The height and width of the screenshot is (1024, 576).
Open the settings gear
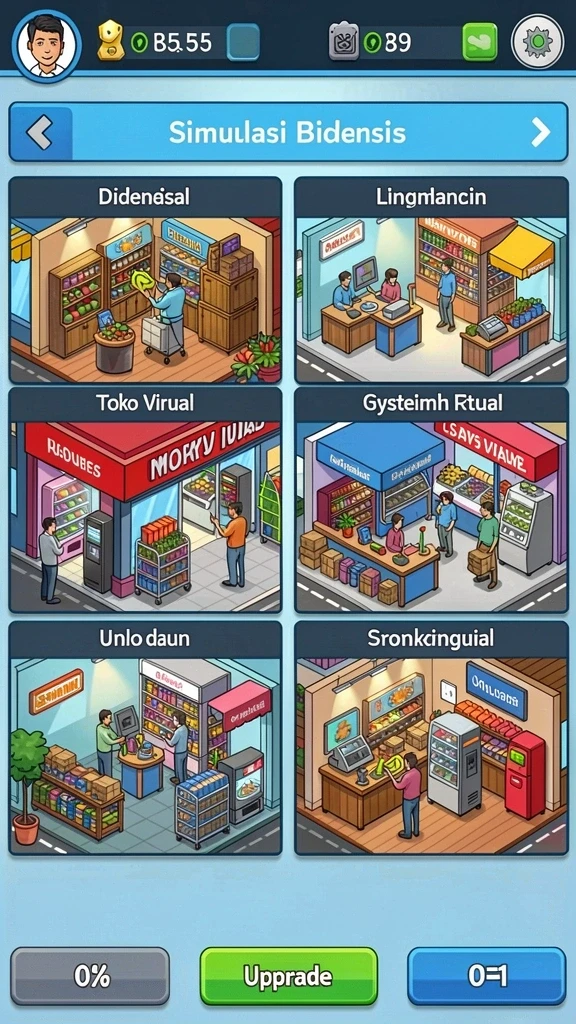pos(537,42)
